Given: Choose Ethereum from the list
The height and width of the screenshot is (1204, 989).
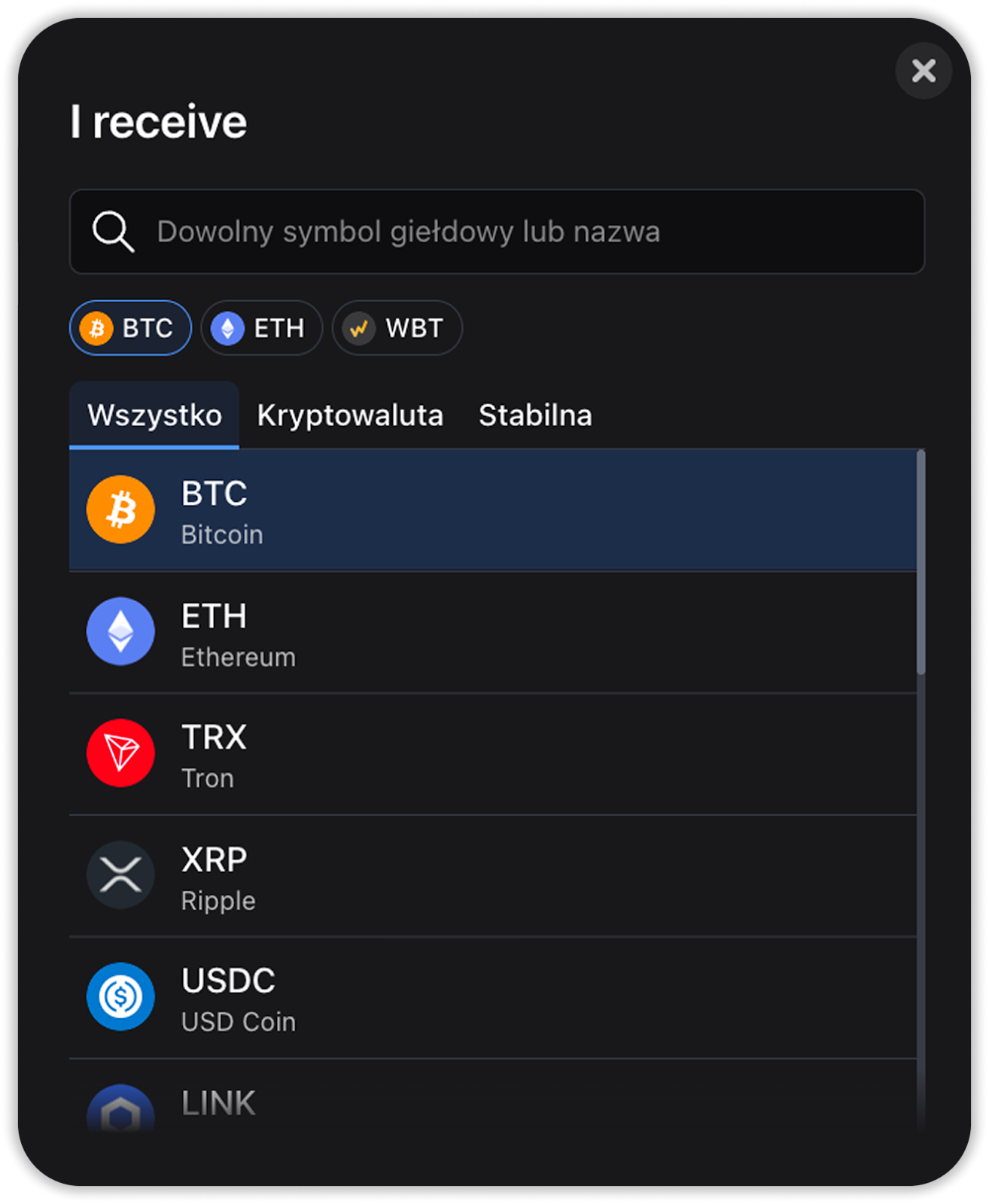Looking at the screenshot, I should (x=493, y=632).
